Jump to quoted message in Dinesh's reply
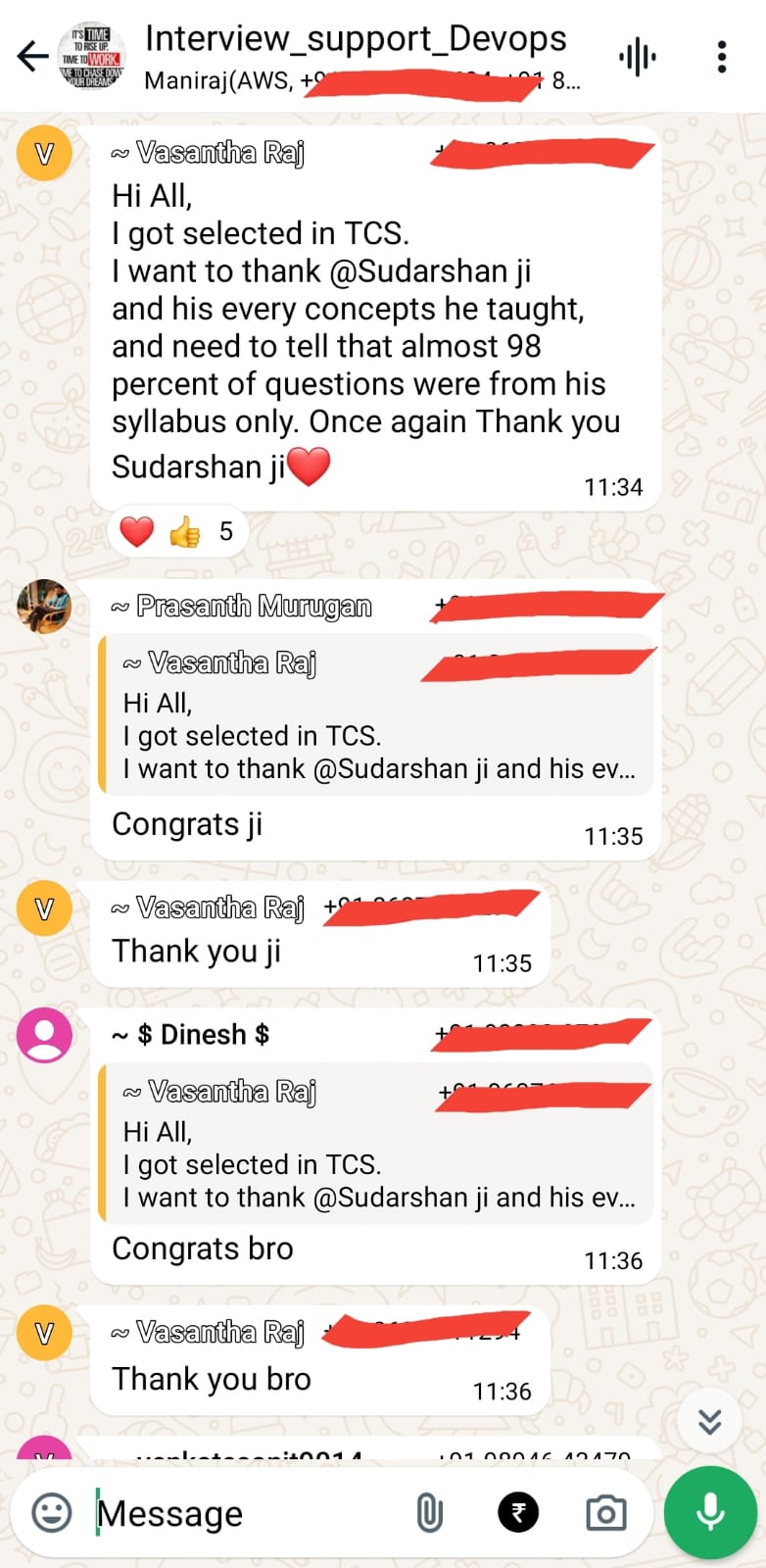Image resolution: width=766 pixels, height=1568 pixels. click(x=377, y=1144)
